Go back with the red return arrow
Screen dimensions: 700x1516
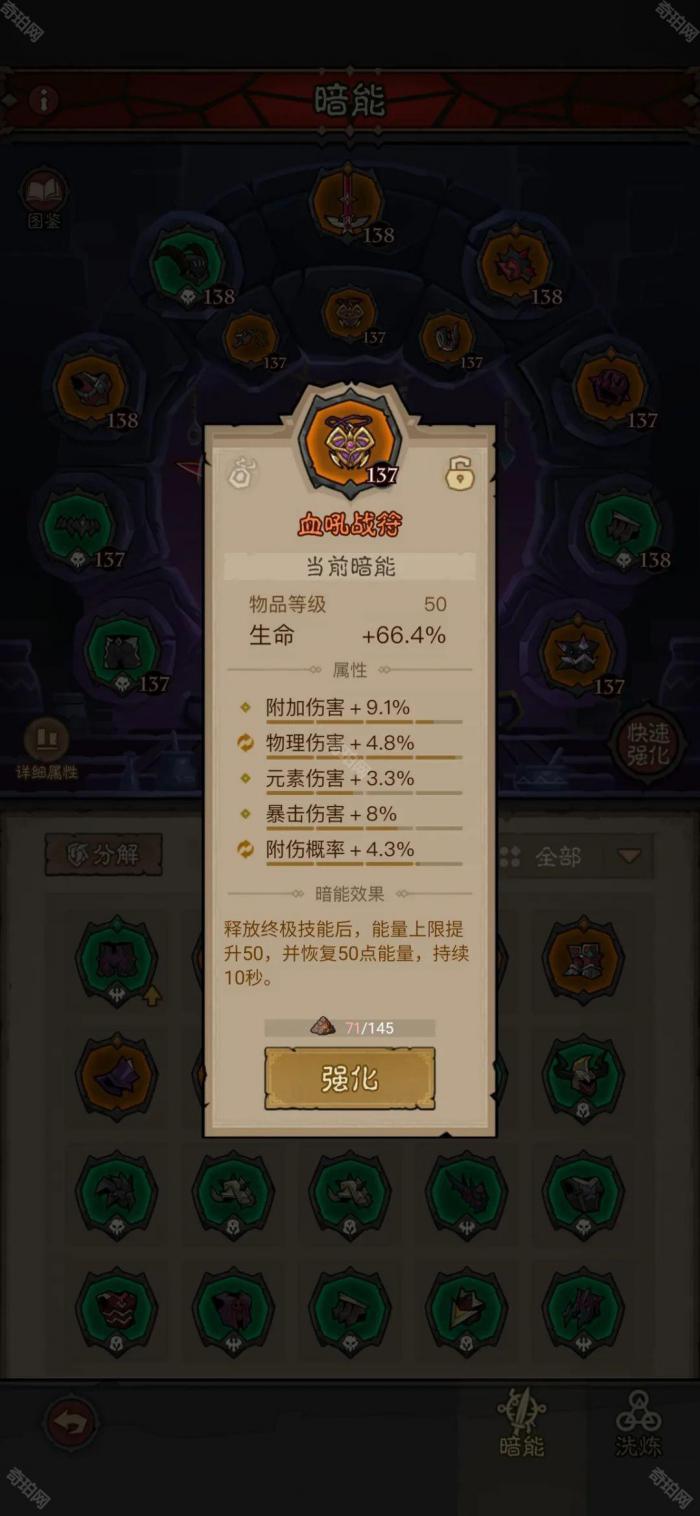(71, 1423)
